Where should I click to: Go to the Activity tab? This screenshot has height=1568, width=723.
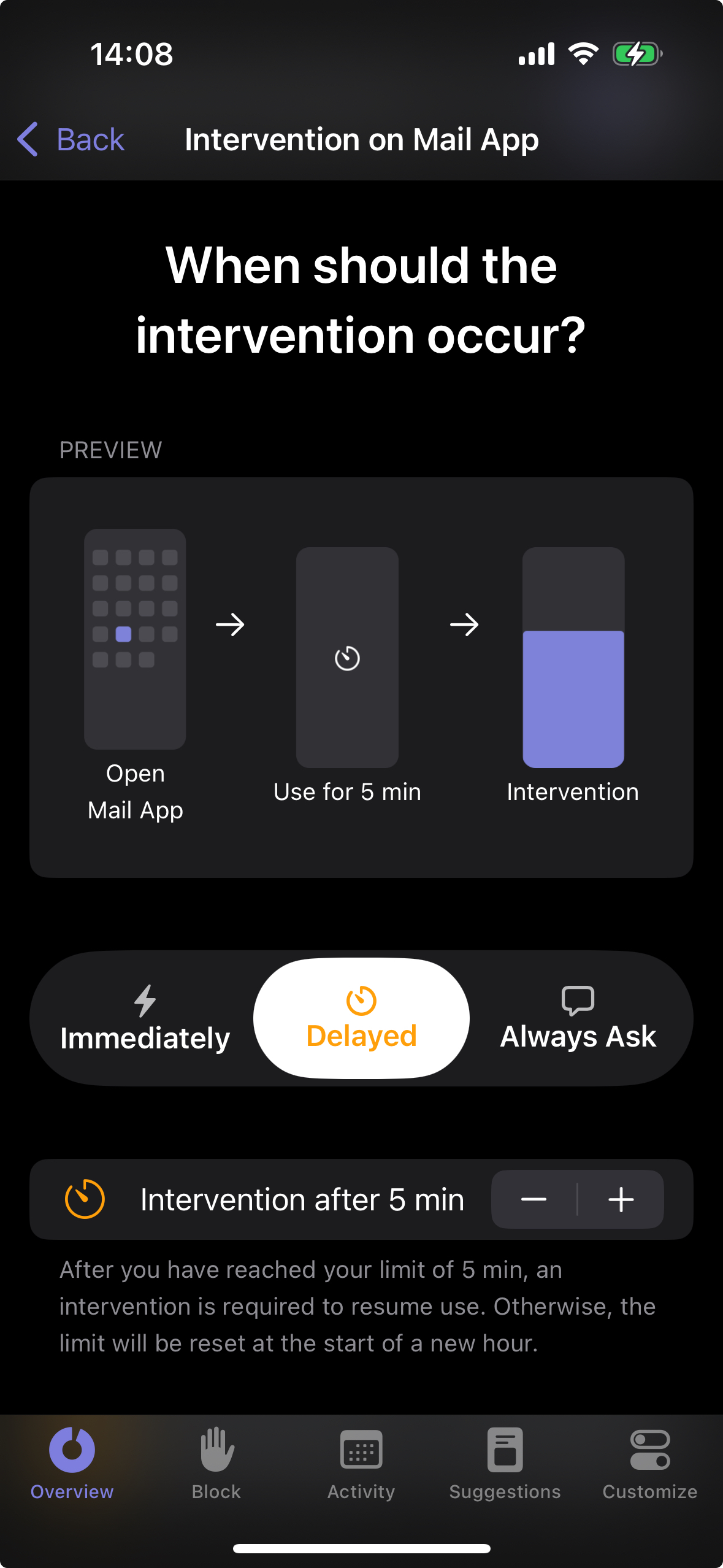pos(361,1464)
